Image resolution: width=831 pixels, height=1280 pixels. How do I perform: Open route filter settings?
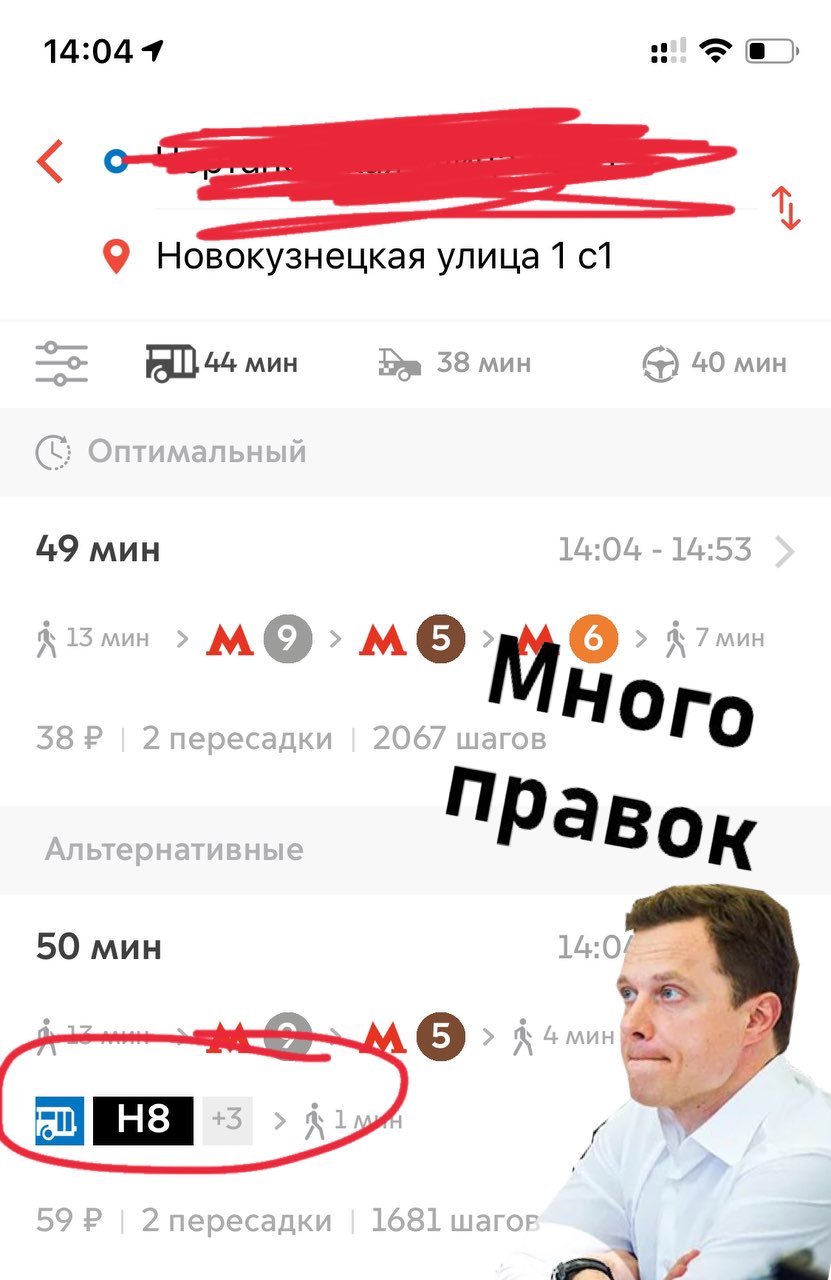point(62,363)
